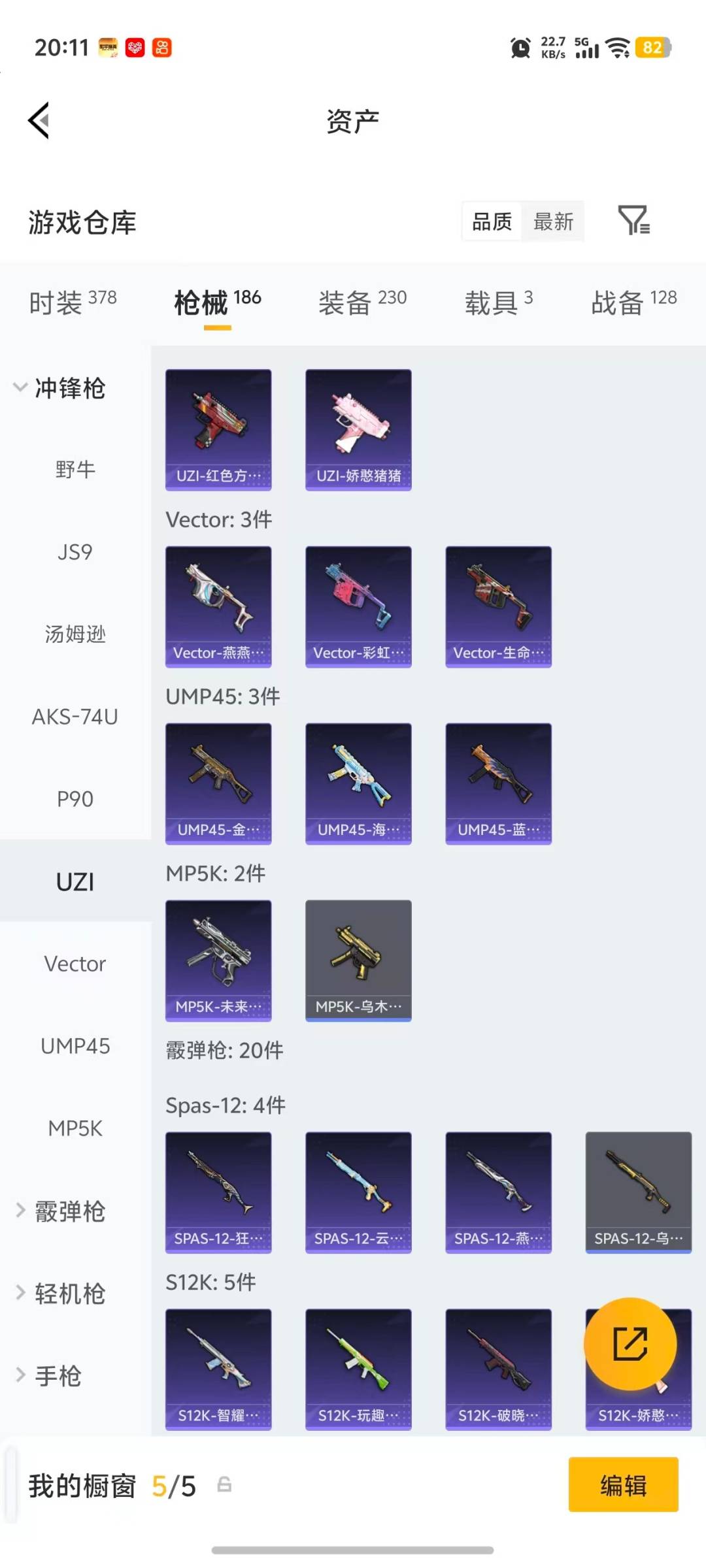Switch to the 时装 tab

73,302
